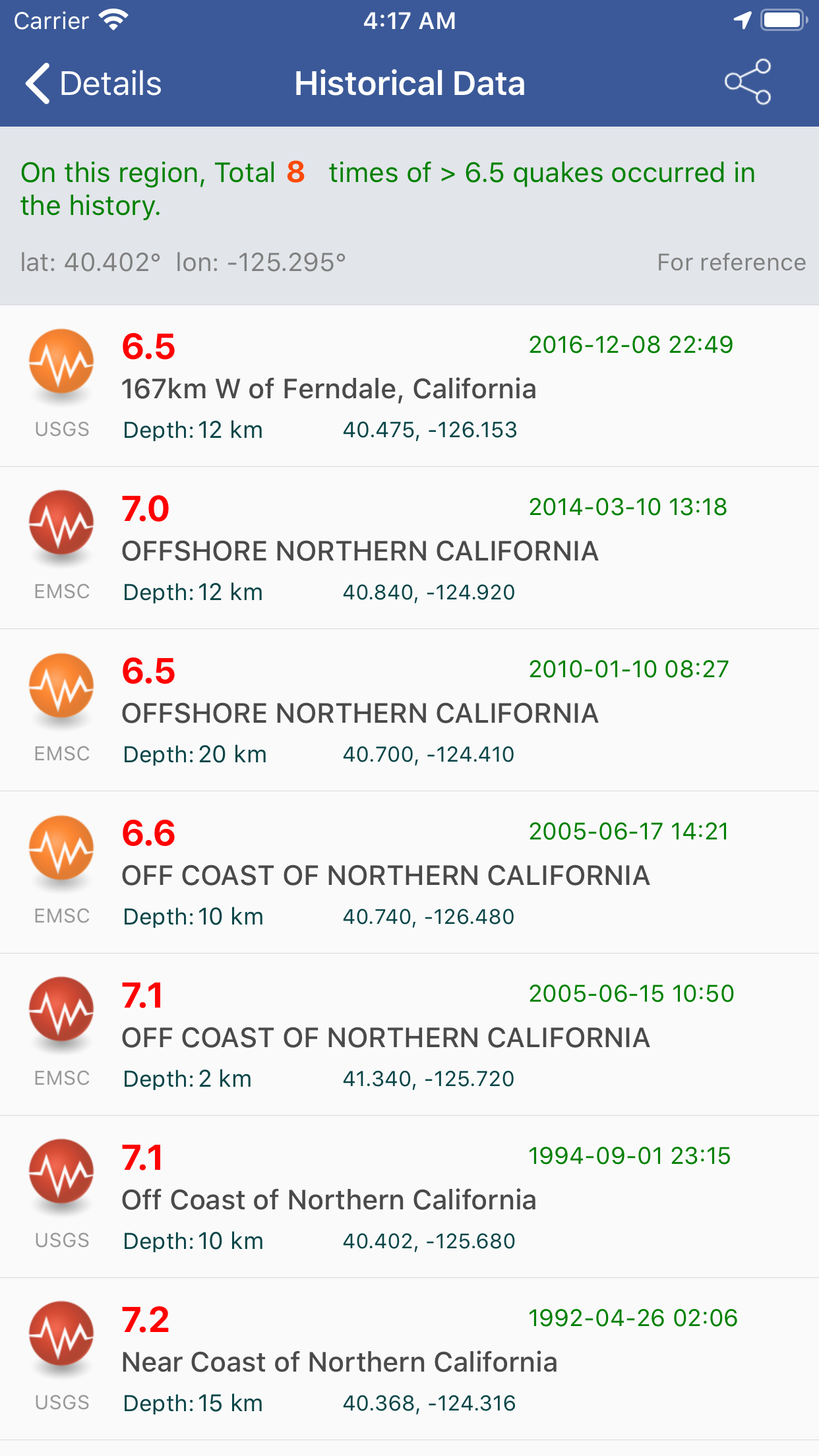Share the historical data

(x=748, y=82)
